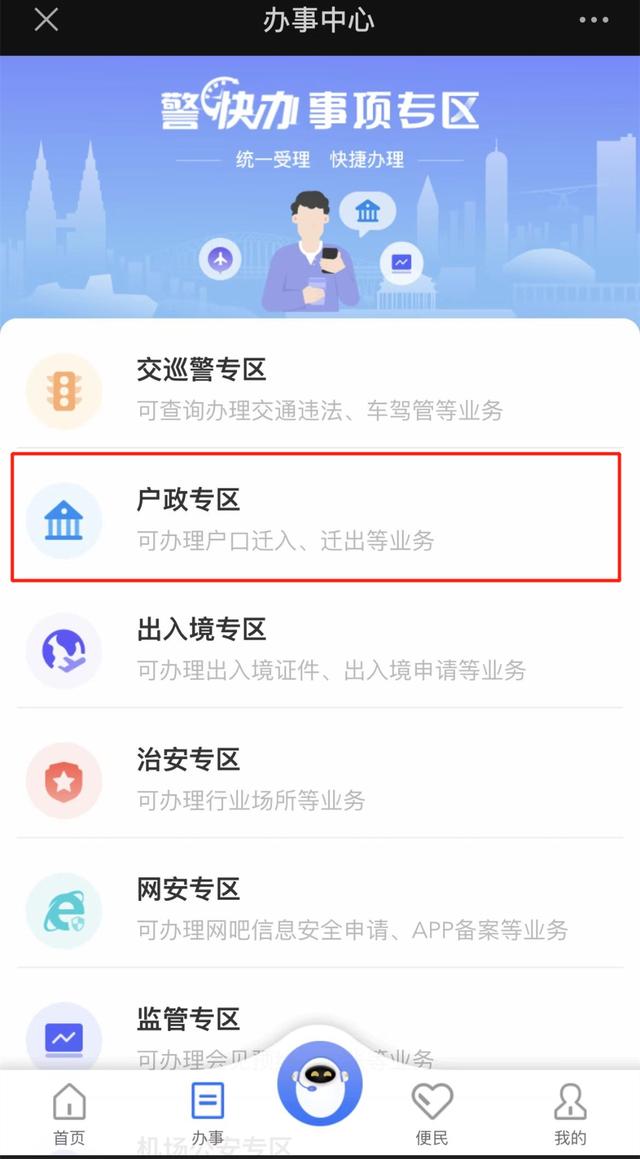Open 治安专区 section
Screen dimensions: 640x1159
click(320, 779)
